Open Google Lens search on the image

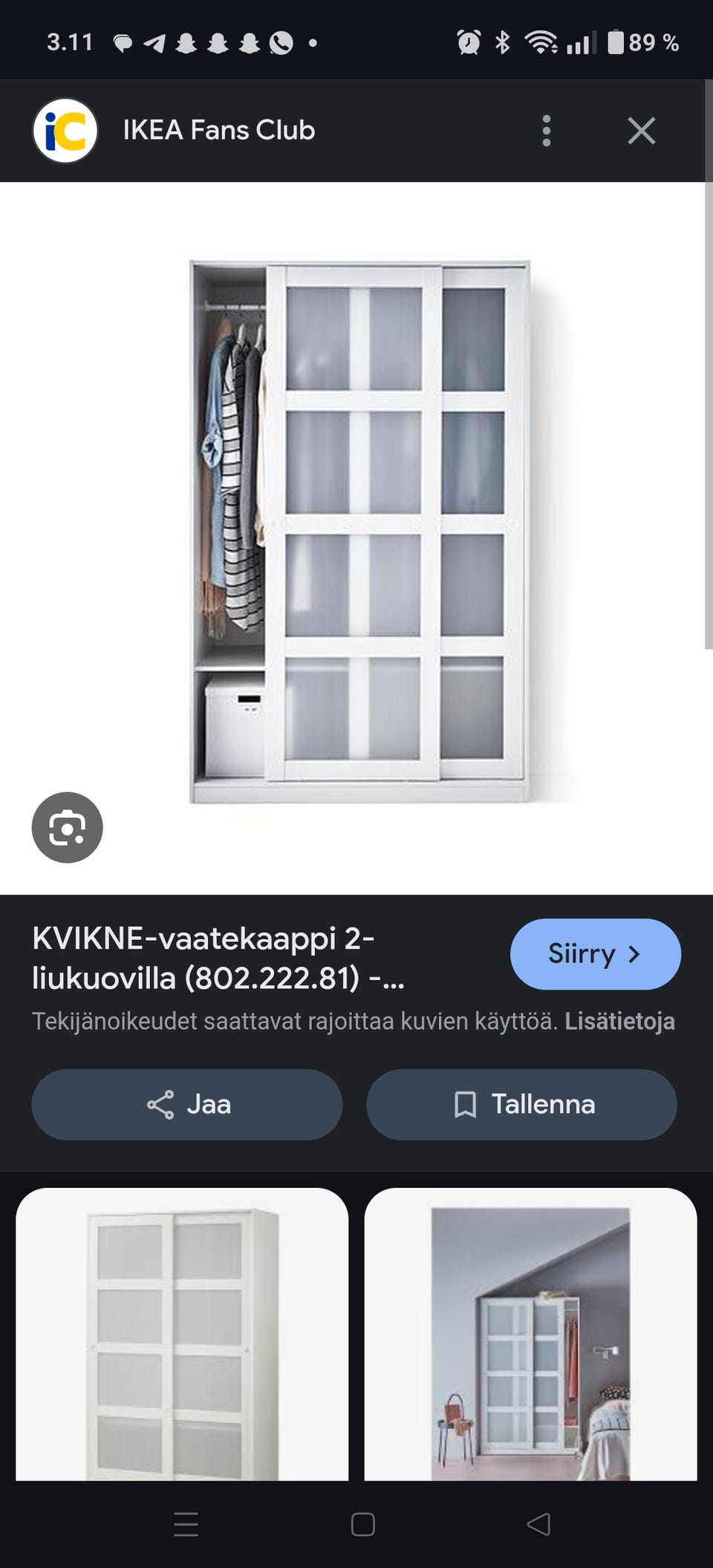(67, 827)
